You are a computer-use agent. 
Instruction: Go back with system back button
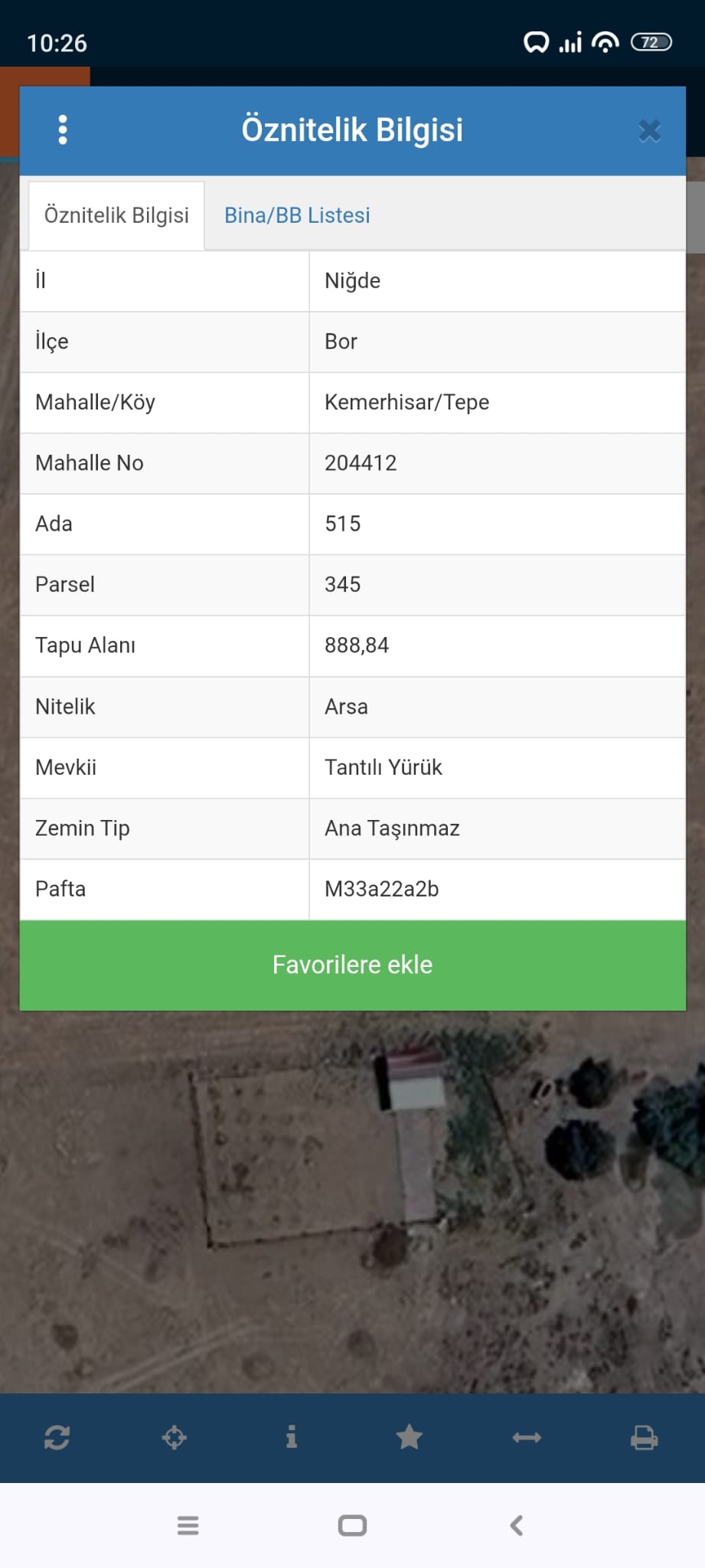coord(517,1525)
